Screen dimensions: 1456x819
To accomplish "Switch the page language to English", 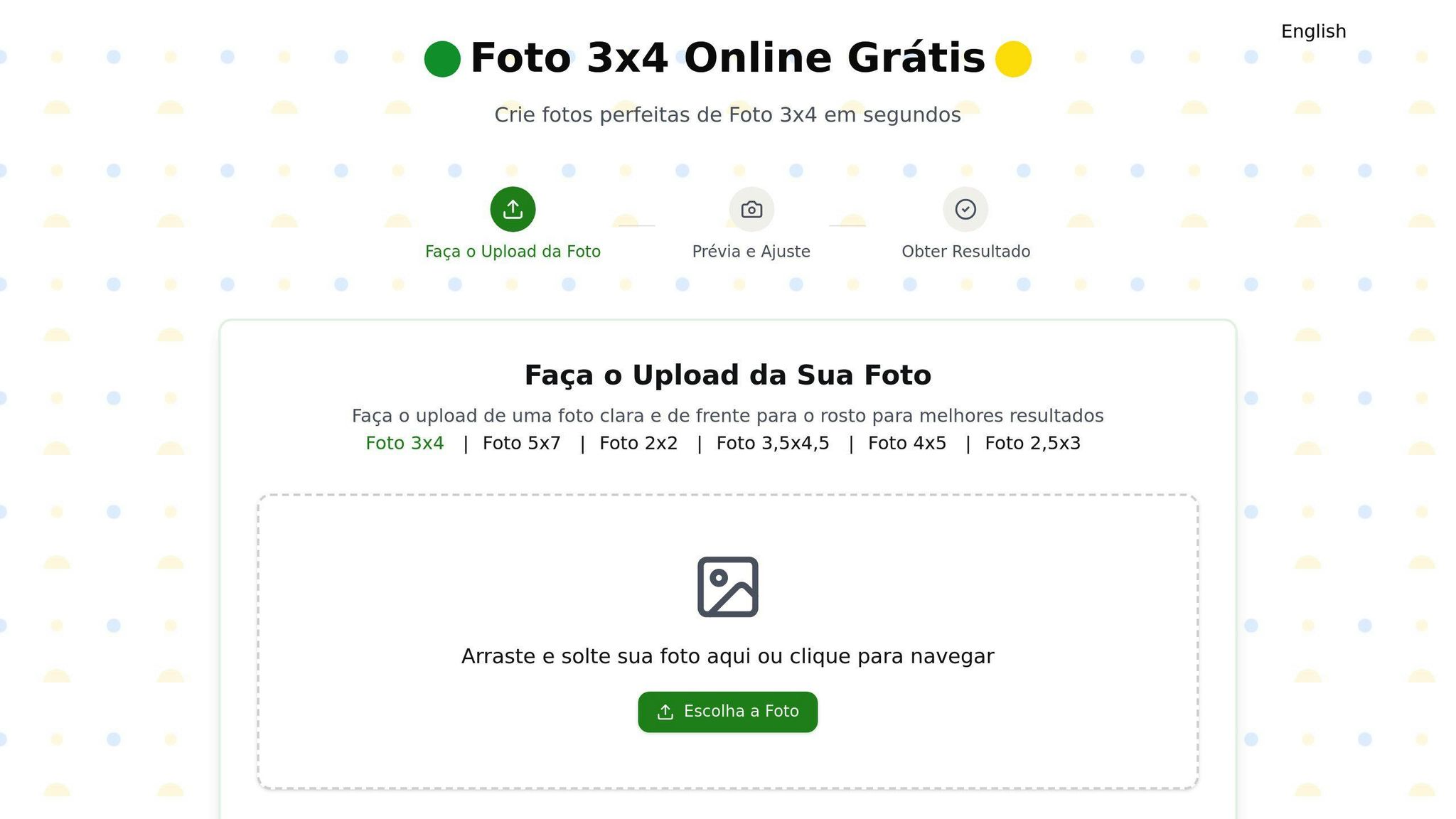I will [1313, 31].
